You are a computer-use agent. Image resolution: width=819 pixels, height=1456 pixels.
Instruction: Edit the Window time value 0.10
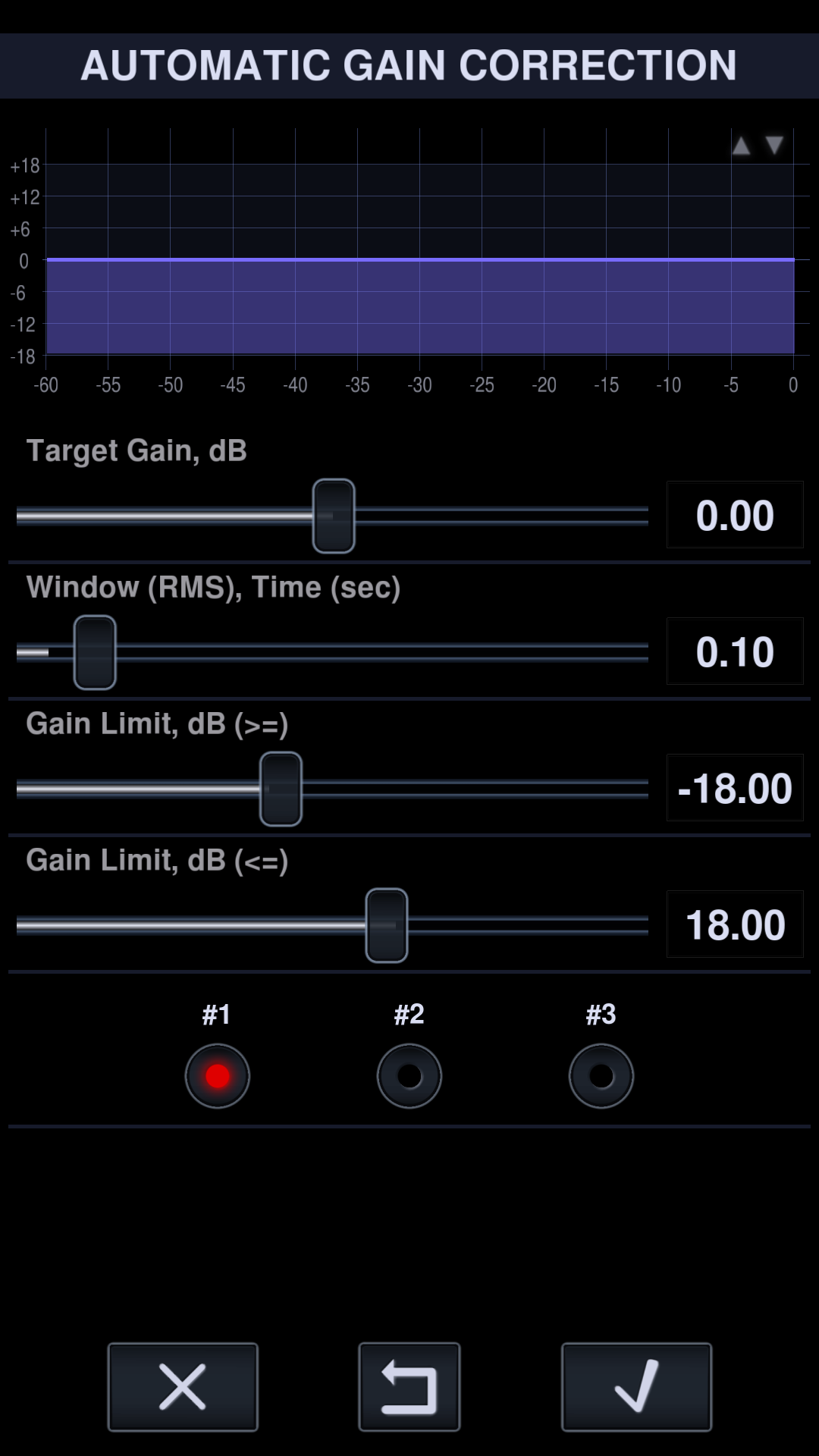[734, 651]
